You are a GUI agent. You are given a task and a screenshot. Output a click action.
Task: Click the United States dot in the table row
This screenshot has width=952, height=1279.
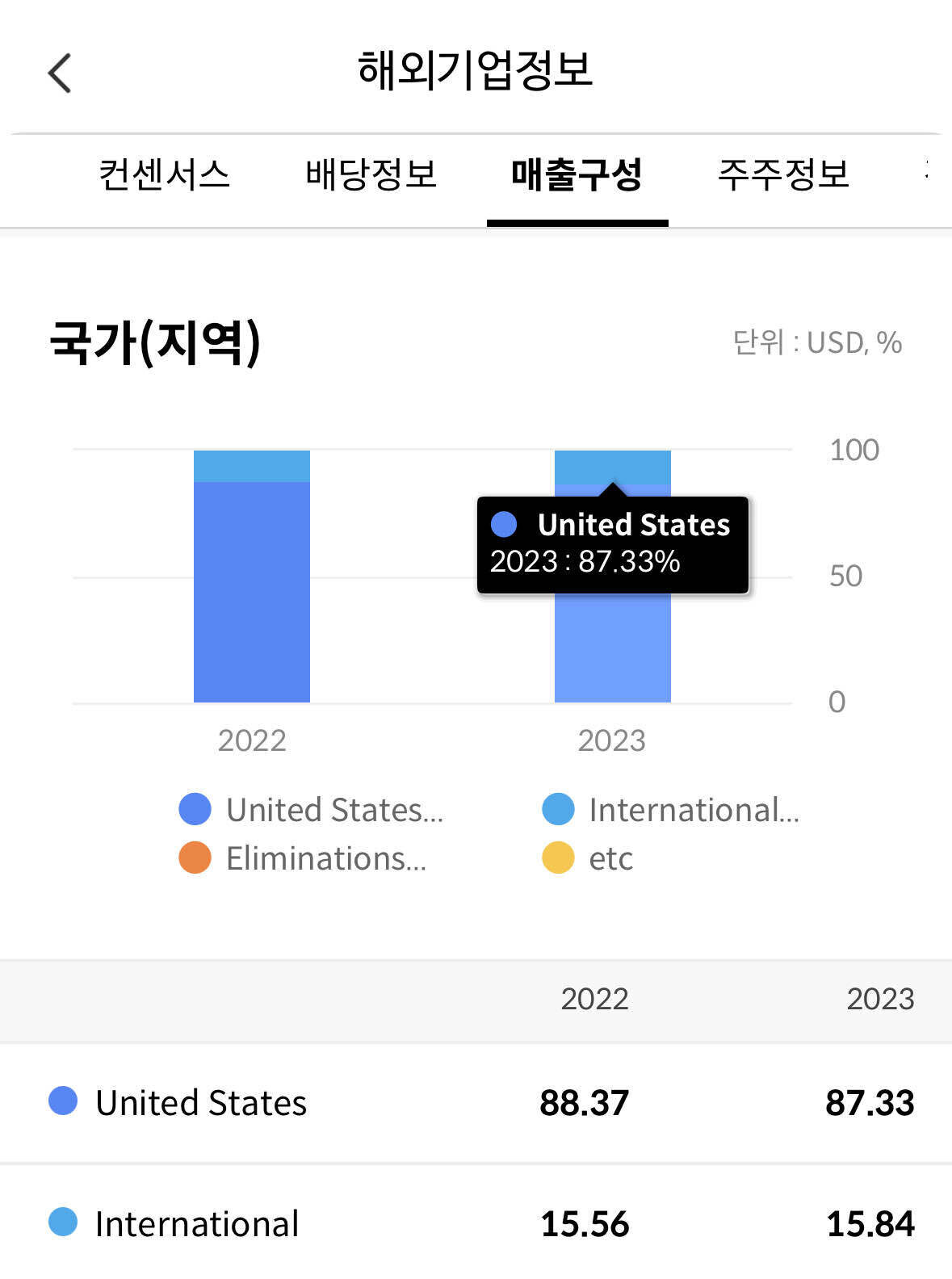[x=64, y=1101]
